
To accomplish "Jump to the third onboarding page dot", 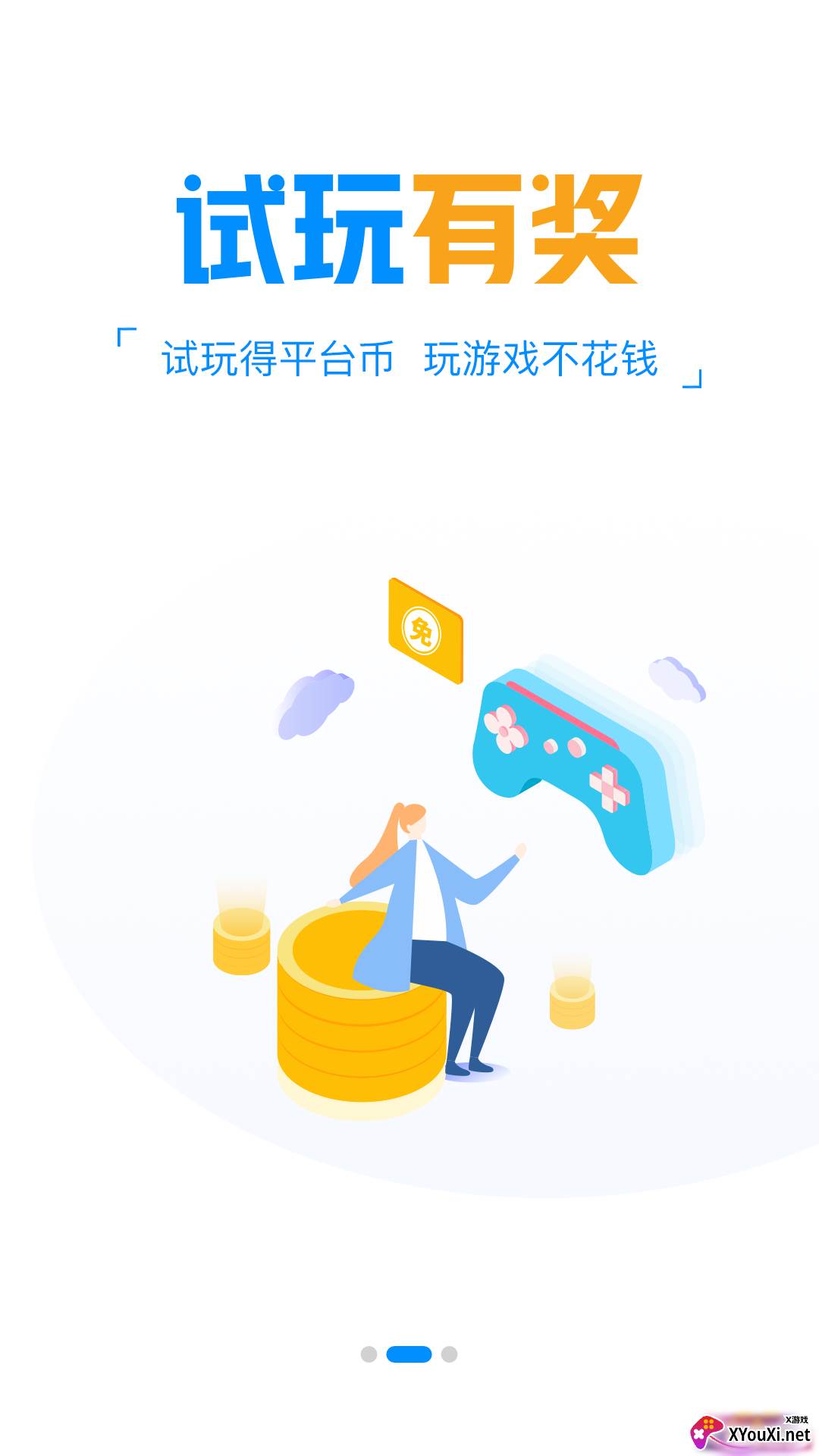I will tap(450, 1354).
